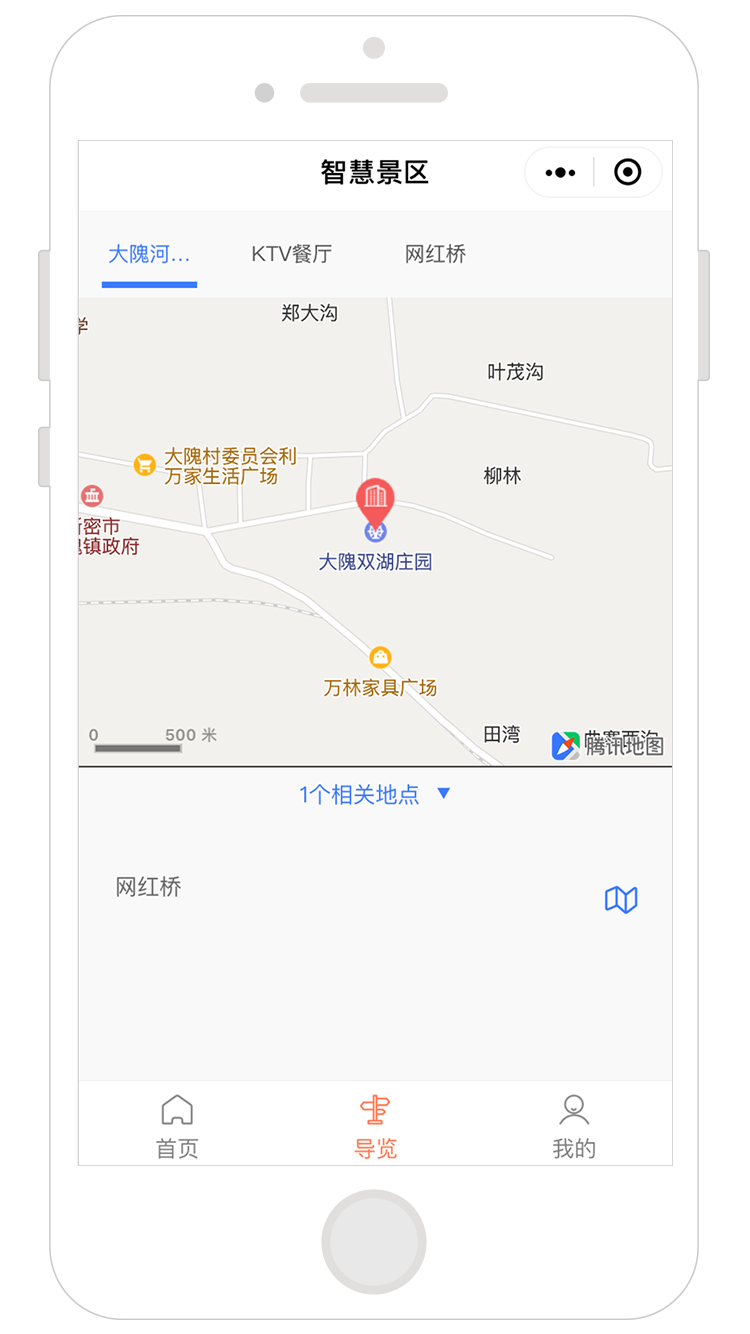Go to the 首页 tab
Screen dimensions: 750x1334
[177, 1125]
